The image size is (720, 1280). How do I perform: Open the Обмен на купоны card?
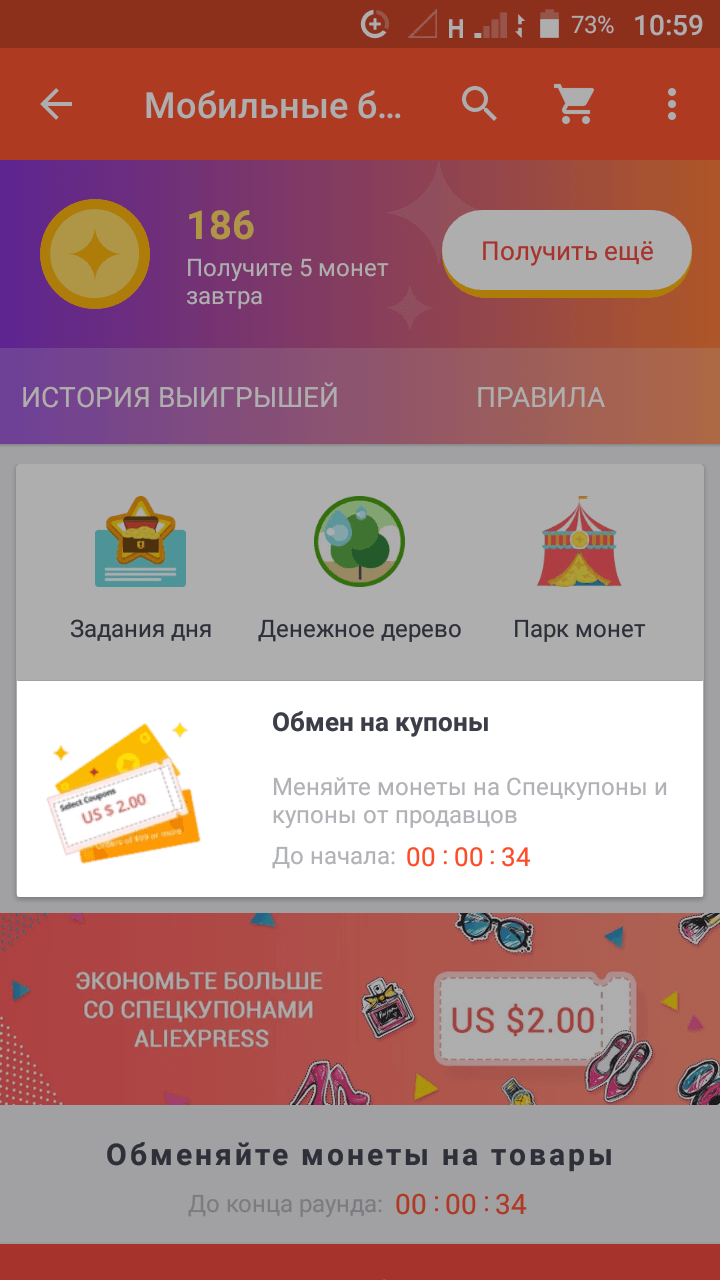[360, 789]
